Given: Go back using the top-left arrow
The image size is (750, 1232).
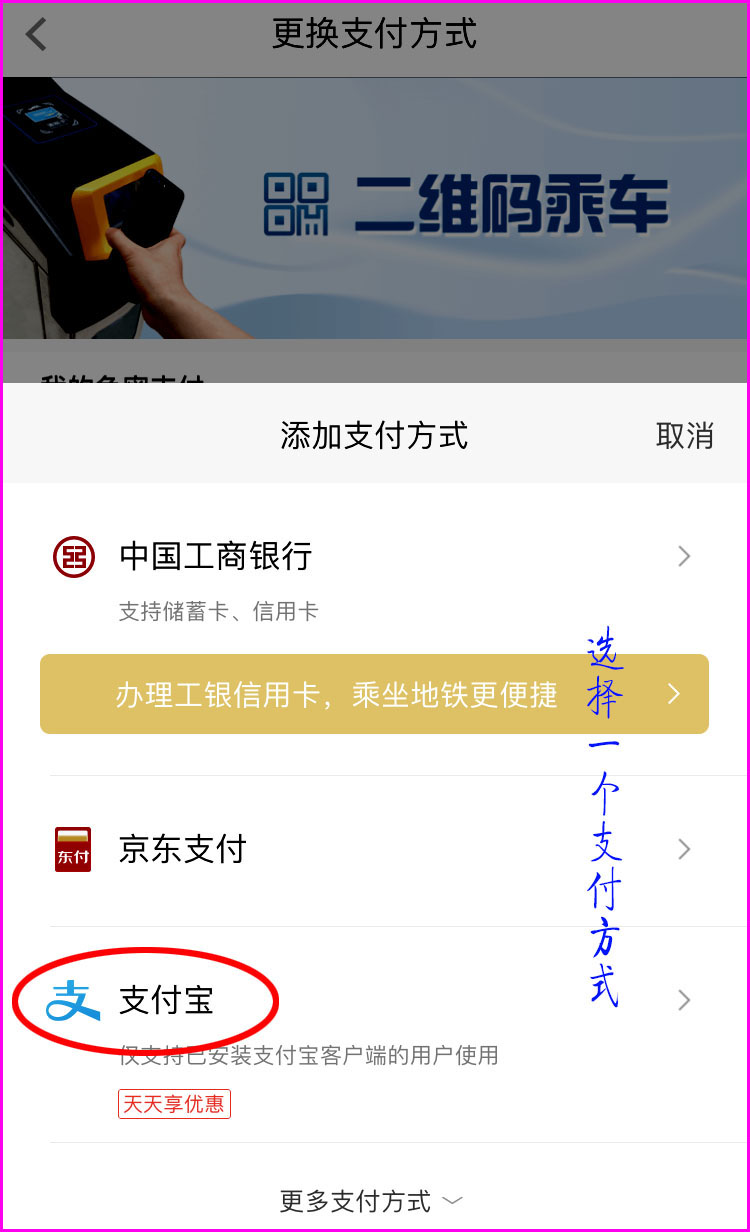Looking at the screenshot, I should pyautogui.click(x=37, y=35).
